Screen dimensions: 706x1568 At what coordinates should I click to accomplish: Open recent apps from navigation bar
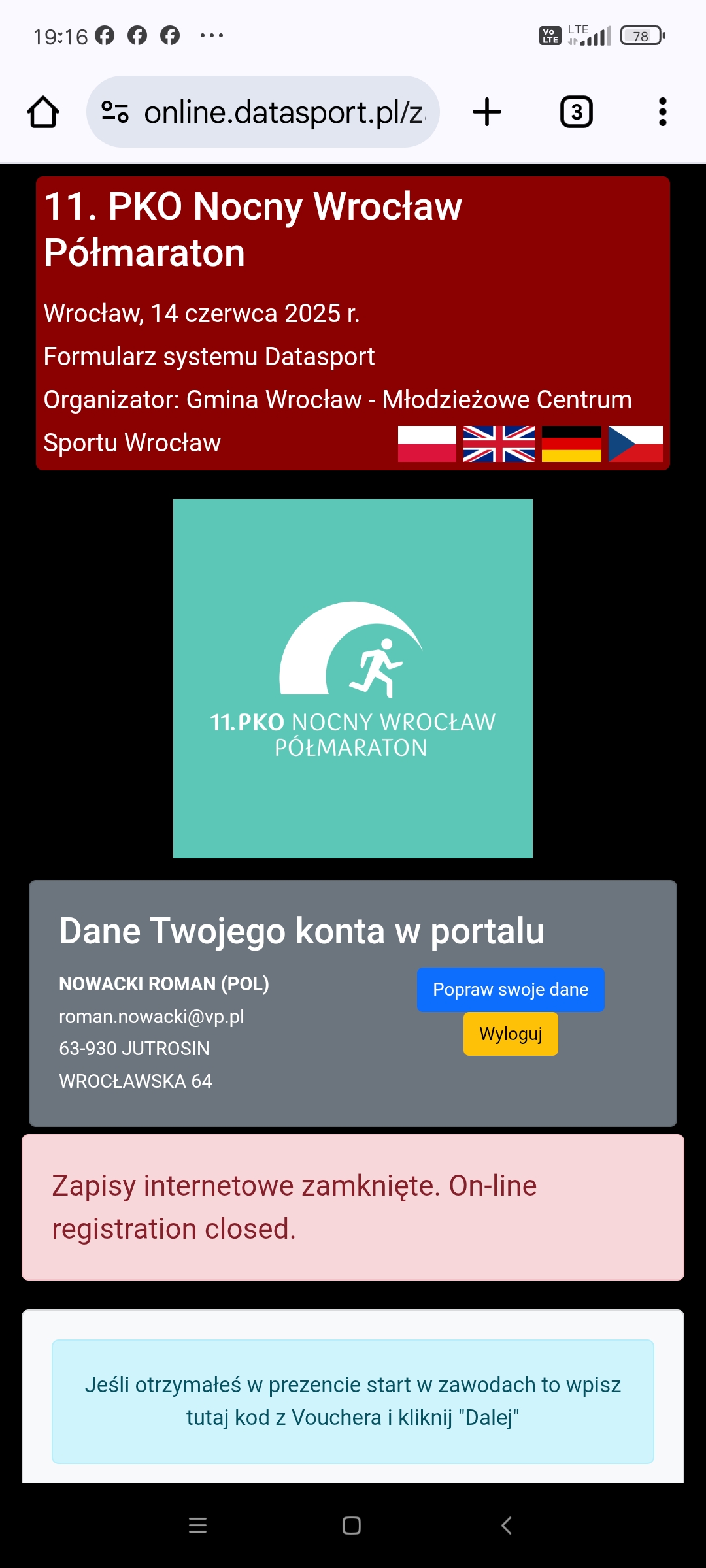point(197,1526)
